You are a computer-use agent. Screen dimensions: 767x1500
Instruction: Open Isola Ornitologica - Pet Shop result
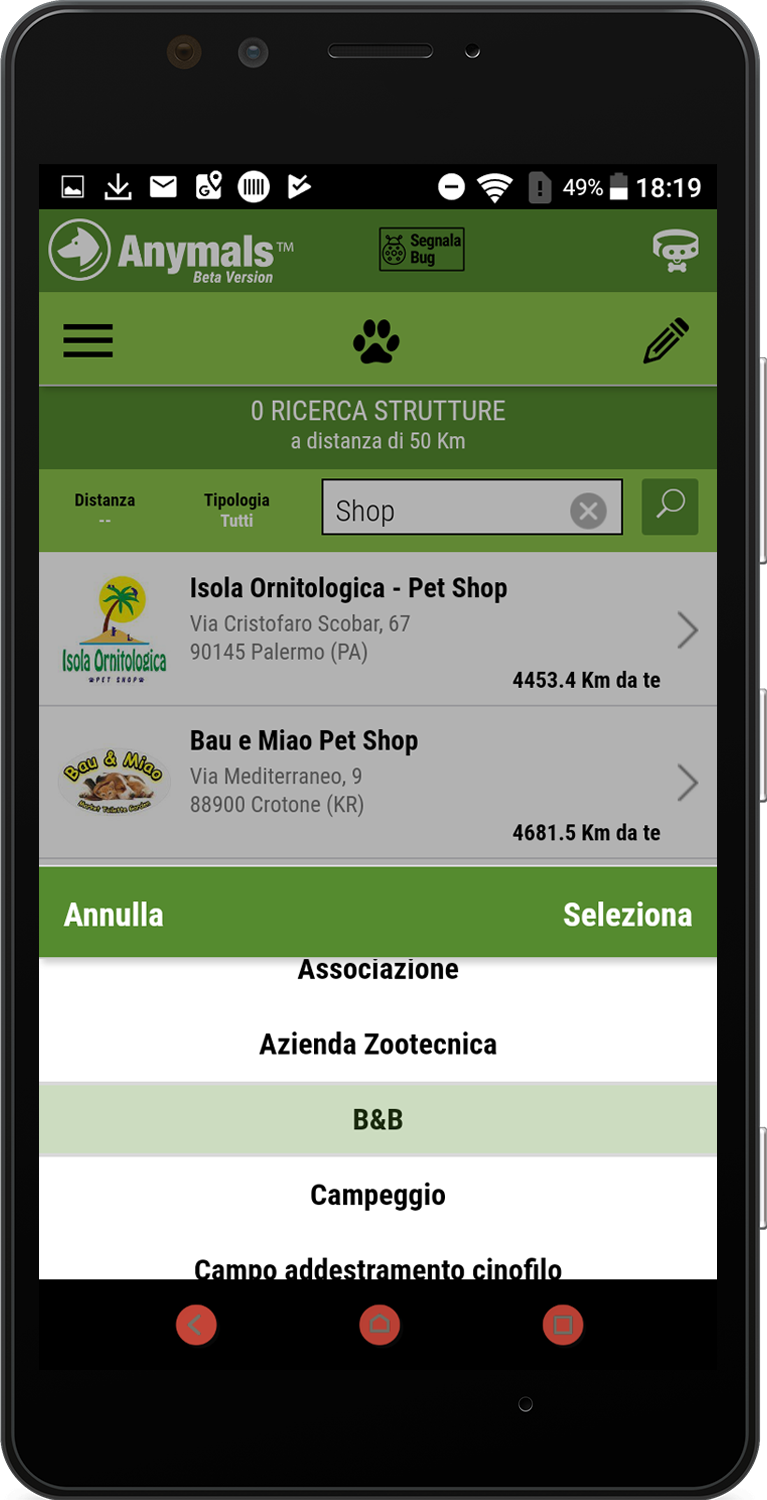378,630
